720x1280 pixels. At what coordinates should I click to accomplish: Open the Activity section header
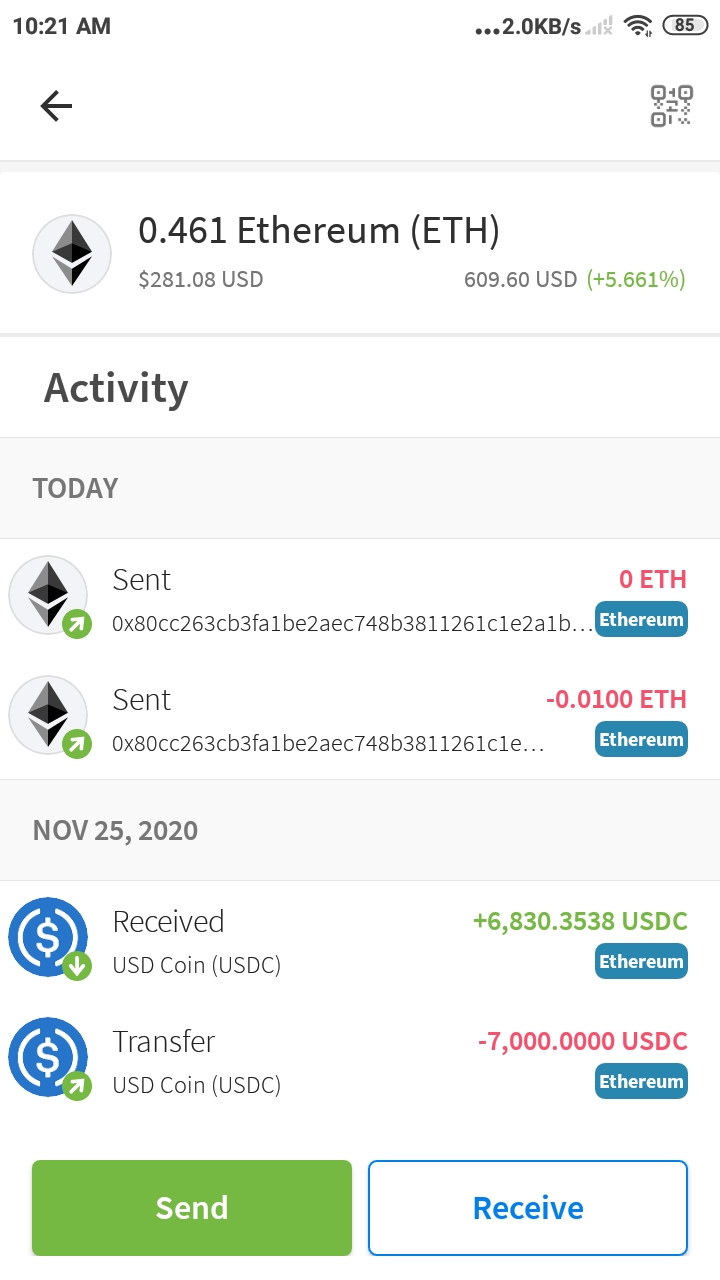pos(115,388)
